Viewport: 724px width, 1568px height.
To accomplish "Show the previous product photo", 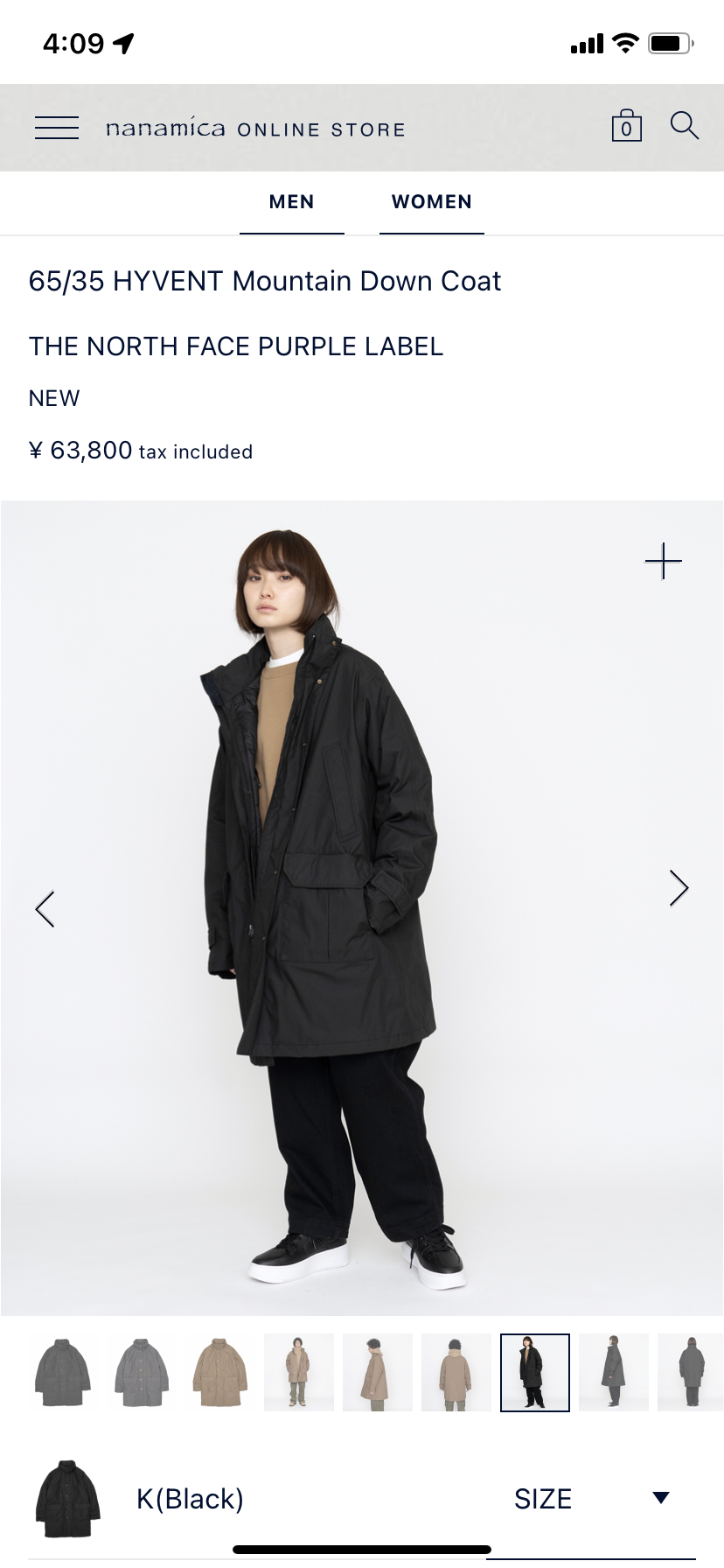I will click(x=45, y=909).
